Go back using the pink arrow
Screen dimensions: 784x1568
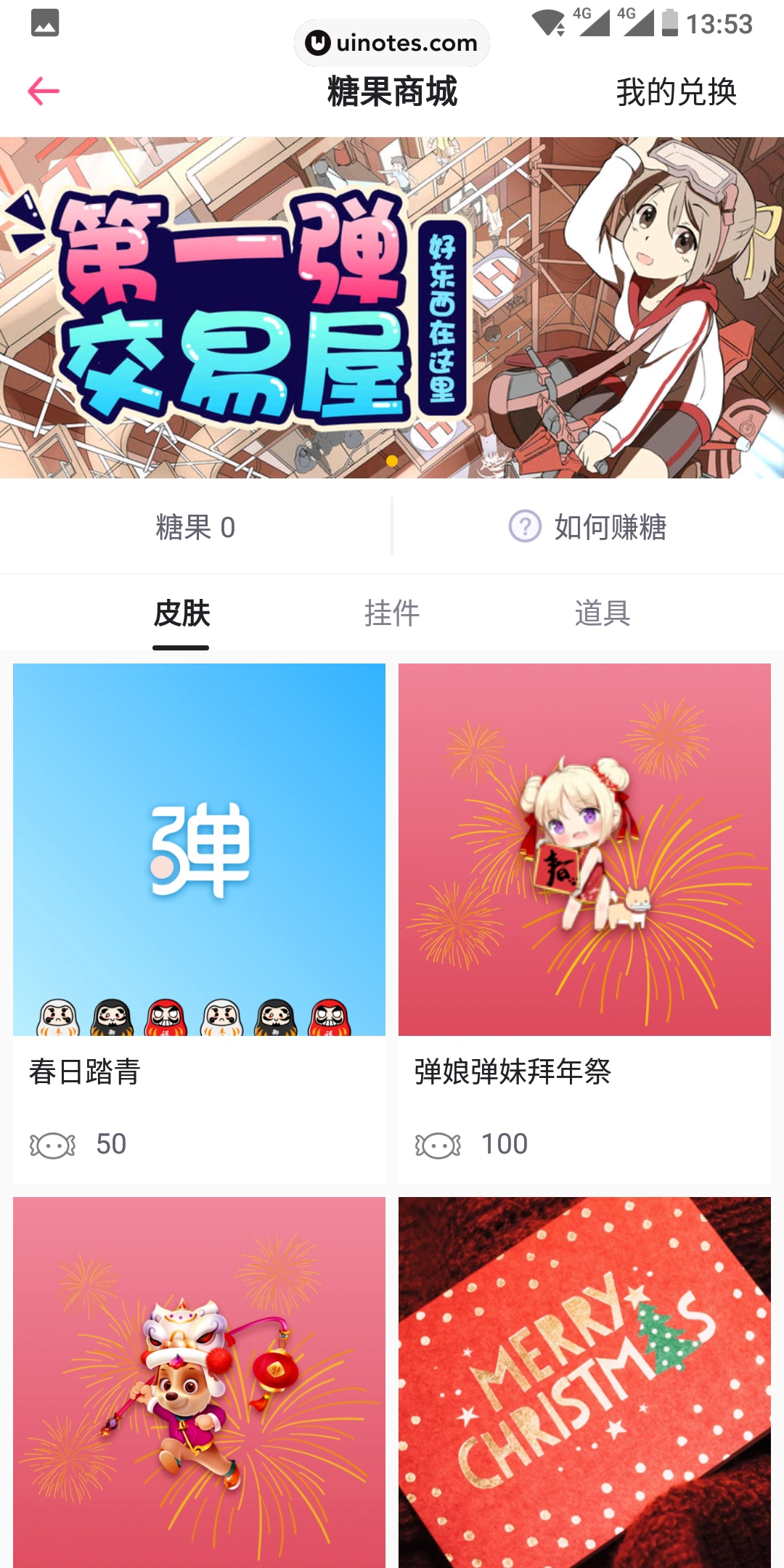[44, 91]
